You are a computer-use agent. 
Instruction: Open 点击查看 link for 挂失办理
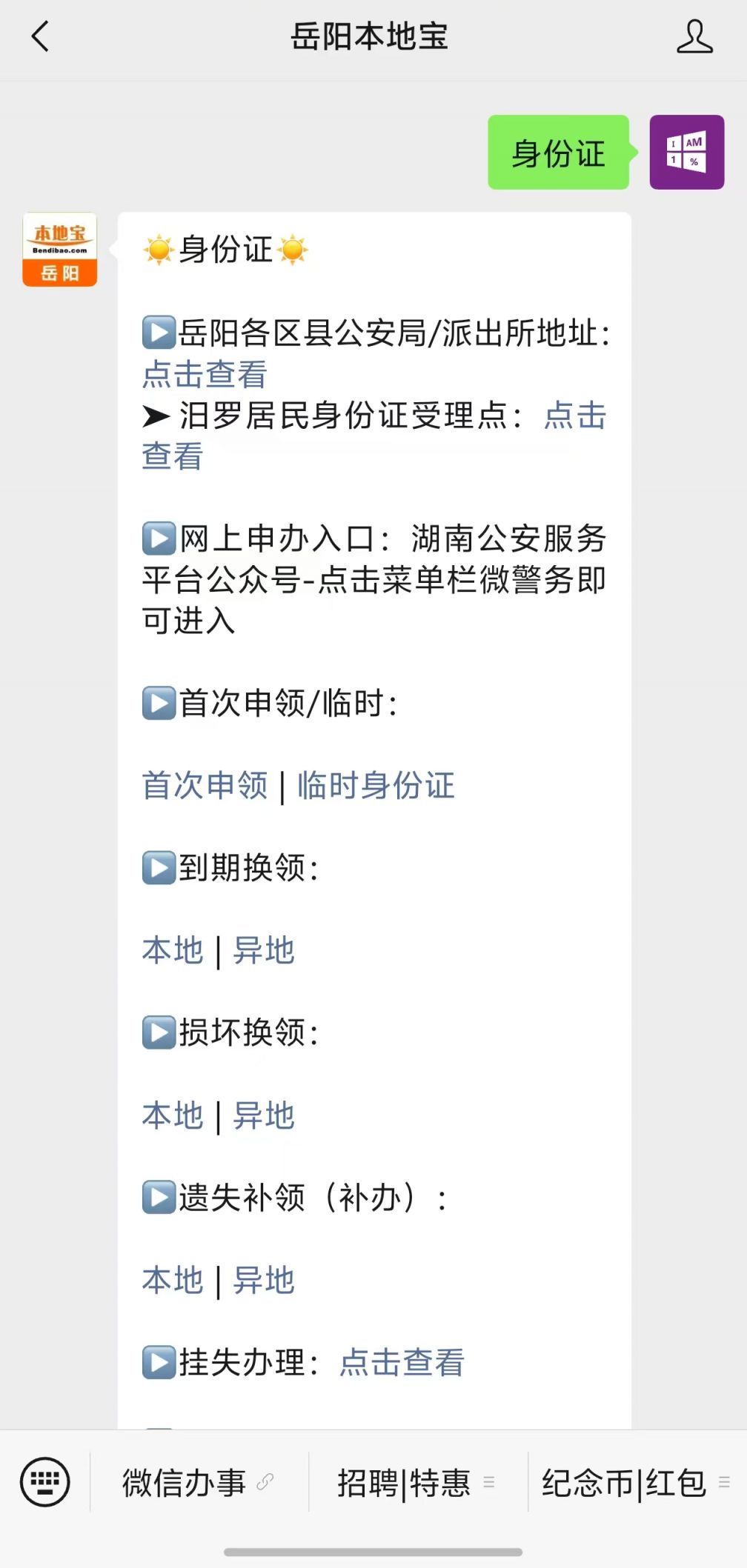point(402,1362)
